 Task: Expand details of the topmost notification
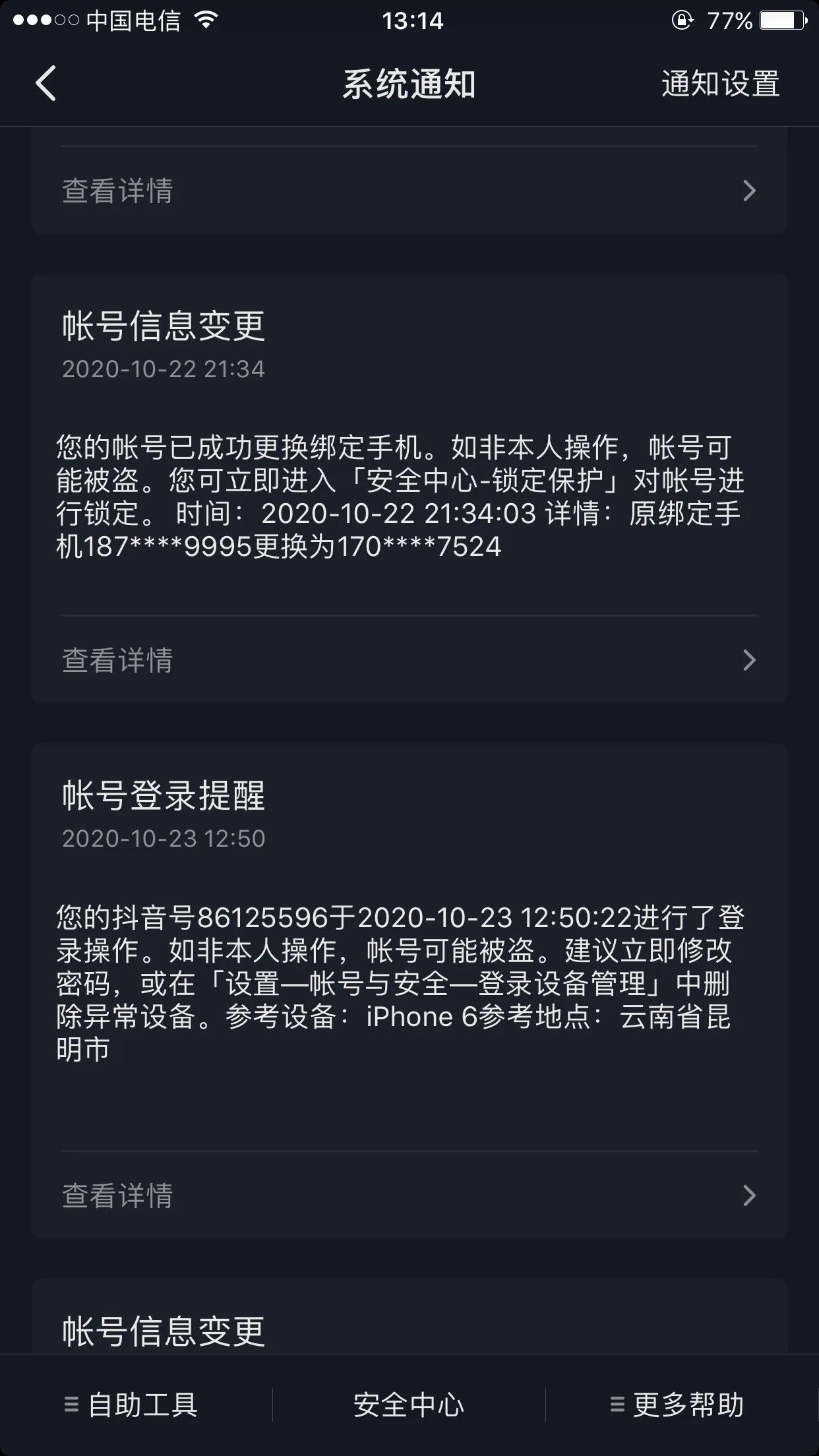point(409,191)
